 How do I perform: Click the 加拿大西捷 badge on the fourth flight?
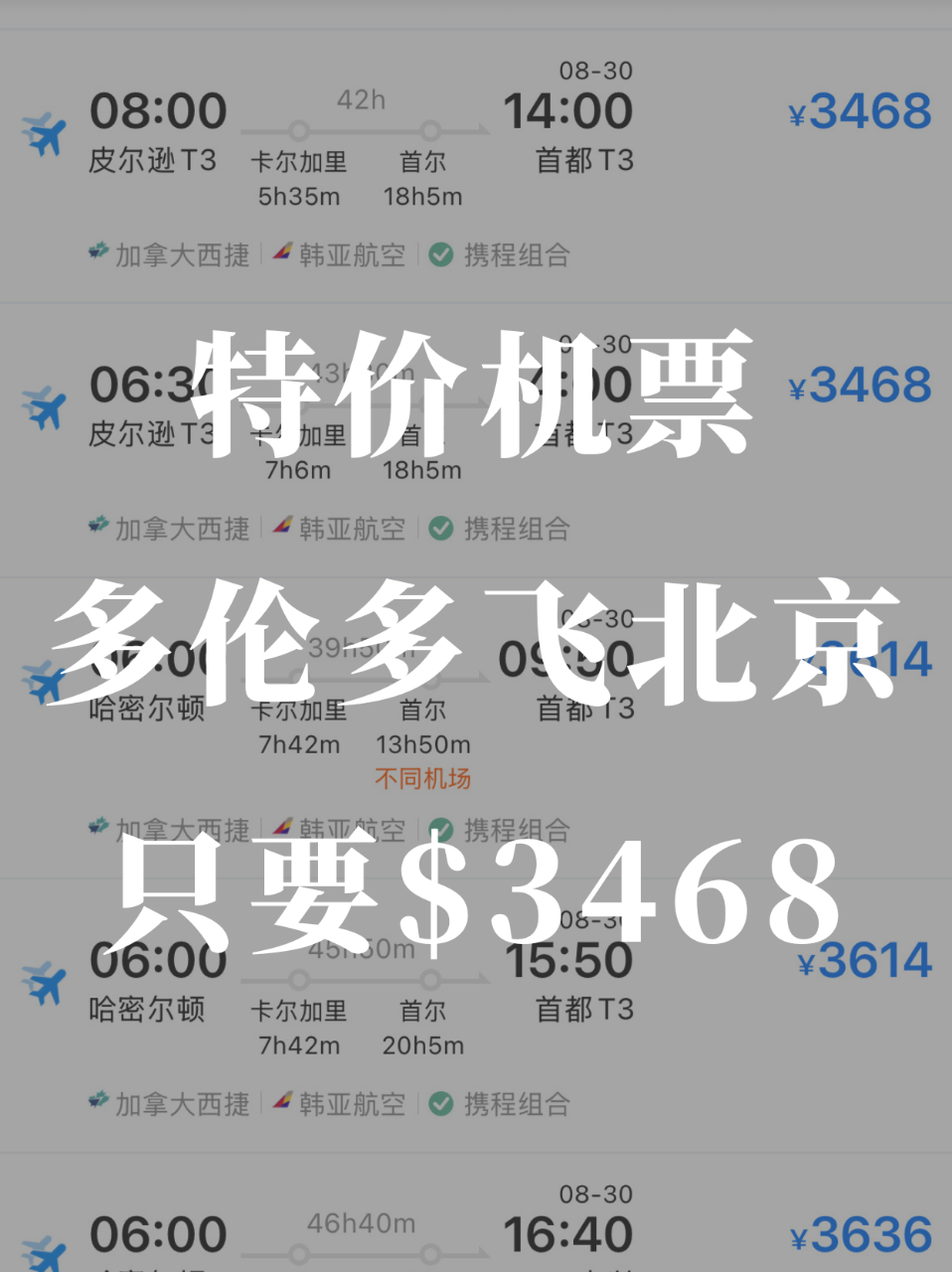tap(97, 1103)
